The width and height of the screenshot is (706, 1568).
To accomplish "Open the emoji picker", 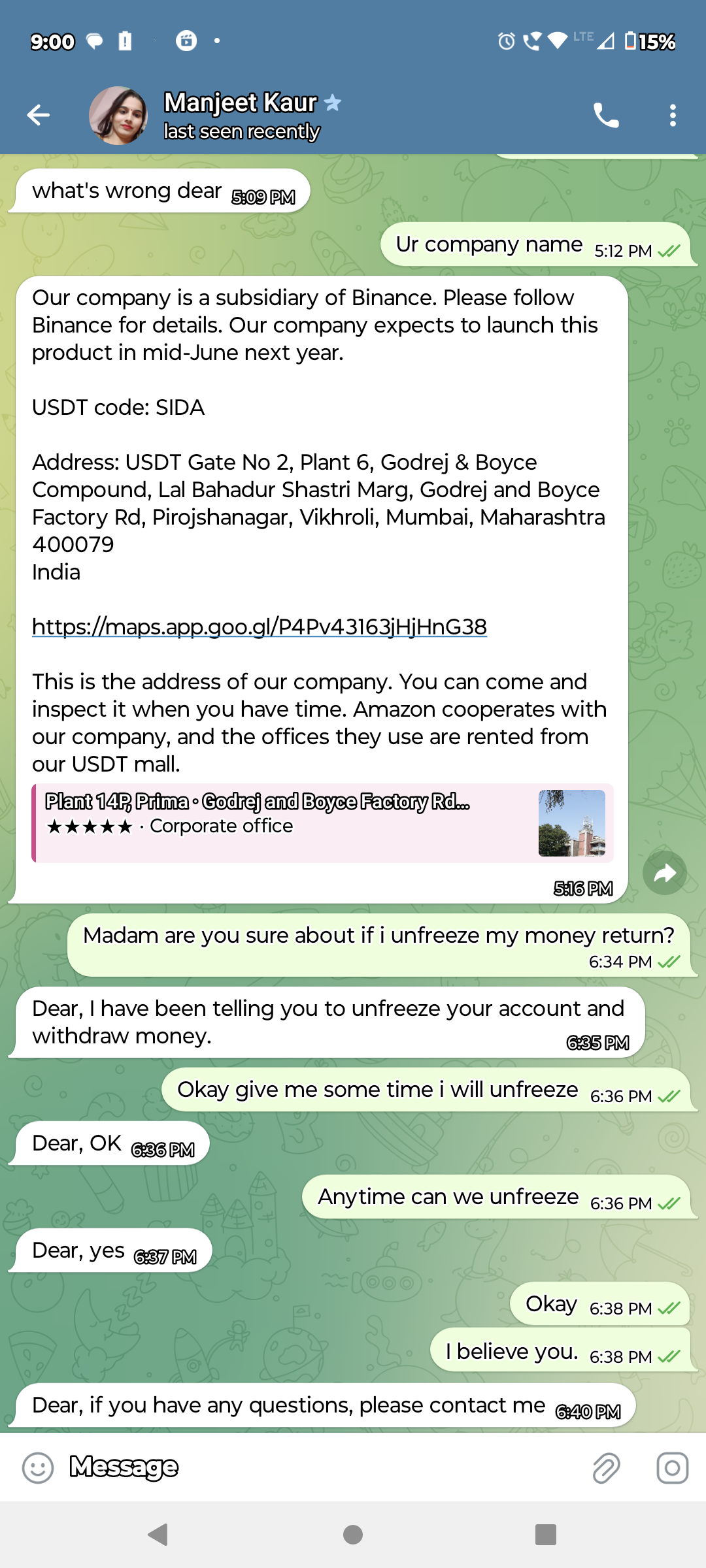I will (38, 1468).
